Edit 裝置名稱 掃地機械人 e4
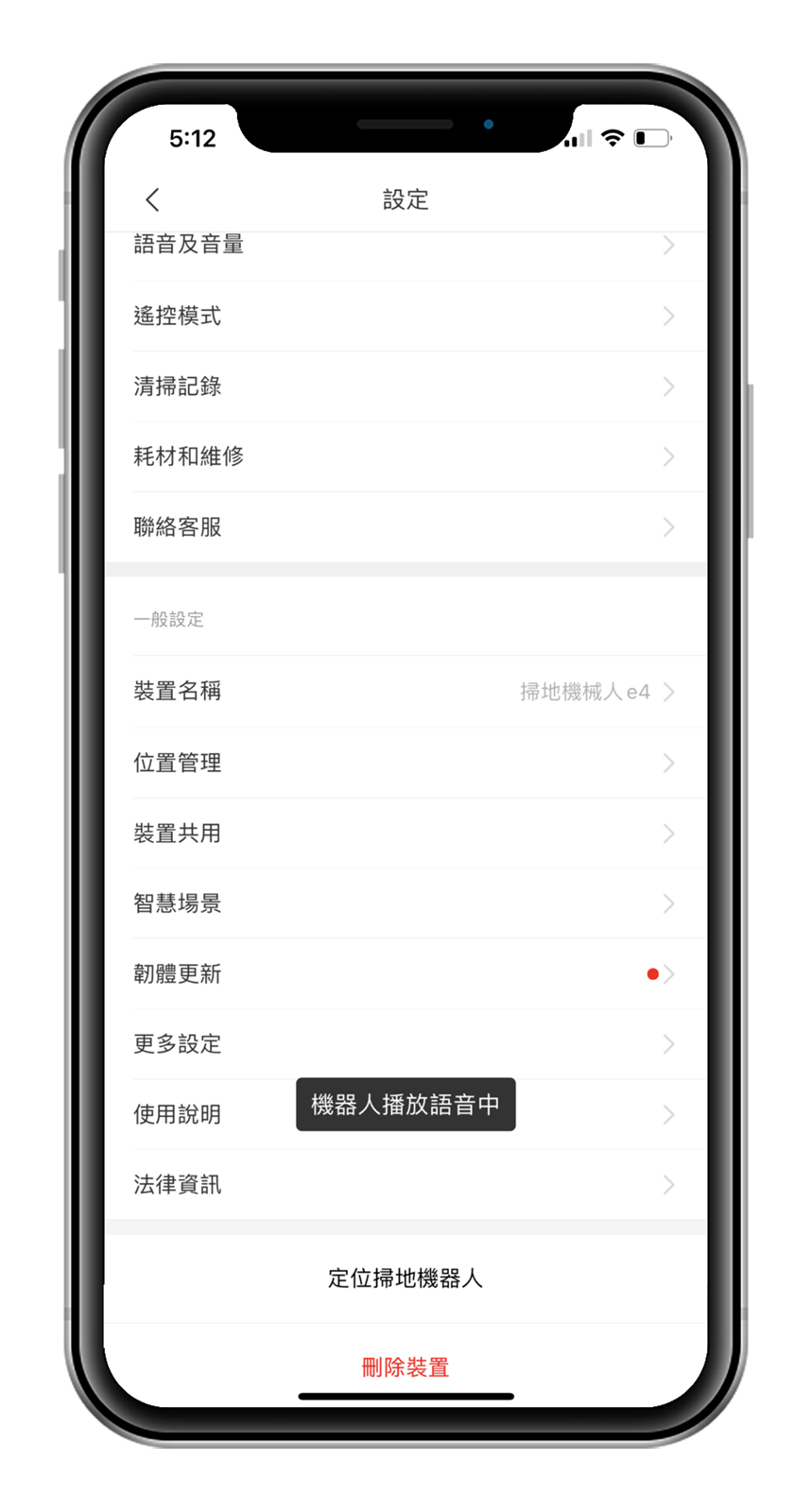812x1512 pixels. pos(405,692)
